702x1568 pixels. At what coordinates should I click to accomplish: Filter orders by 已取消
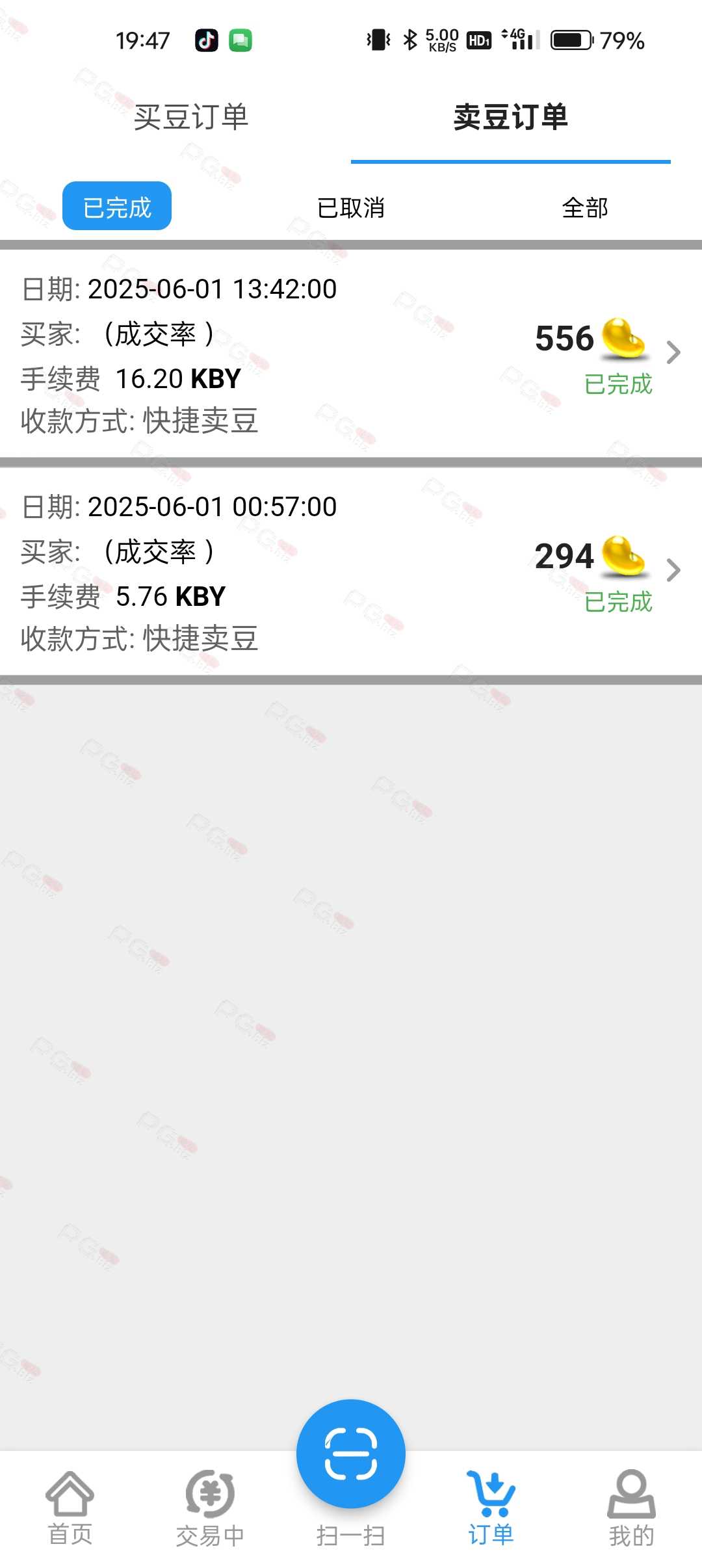pos(351,207)
